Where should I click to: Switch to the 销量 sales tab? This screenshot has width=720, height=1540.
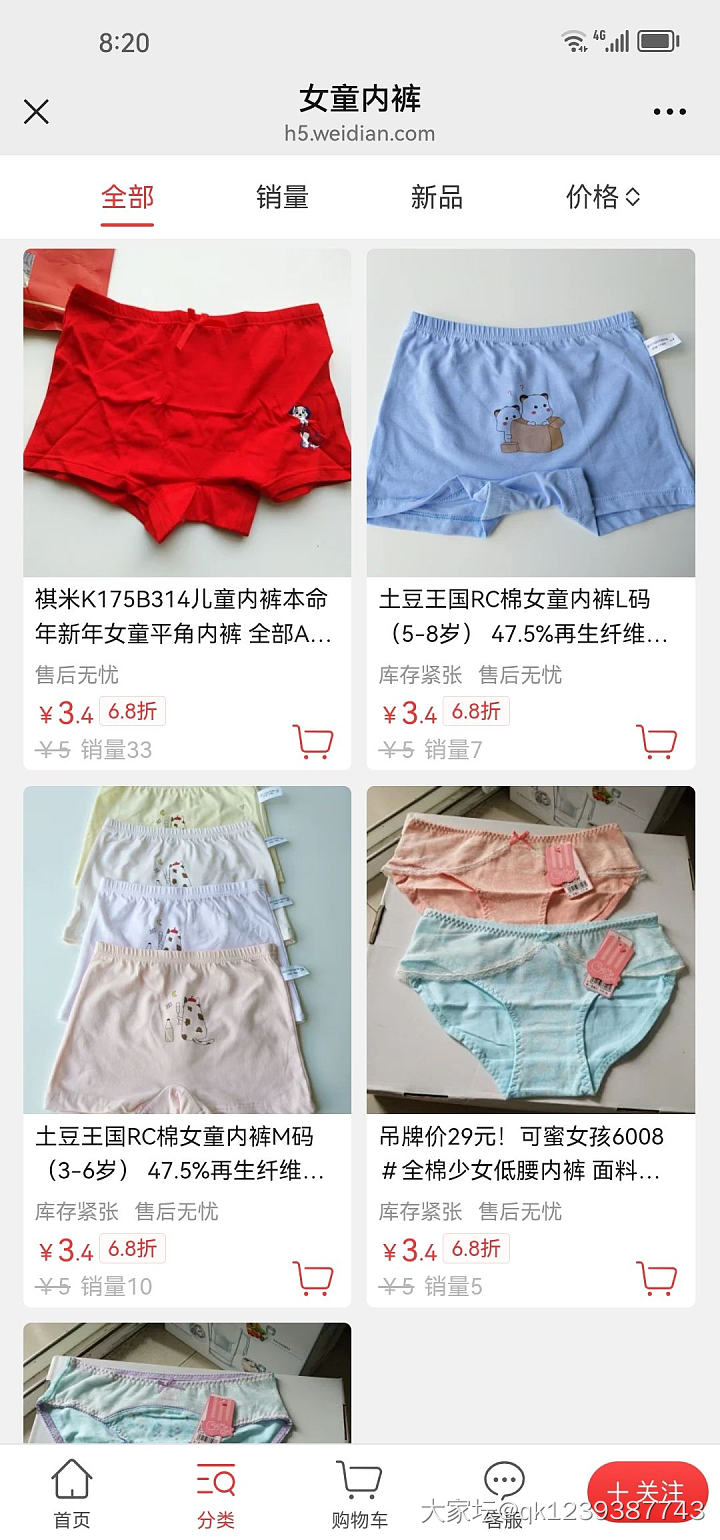tap(281, 197)
